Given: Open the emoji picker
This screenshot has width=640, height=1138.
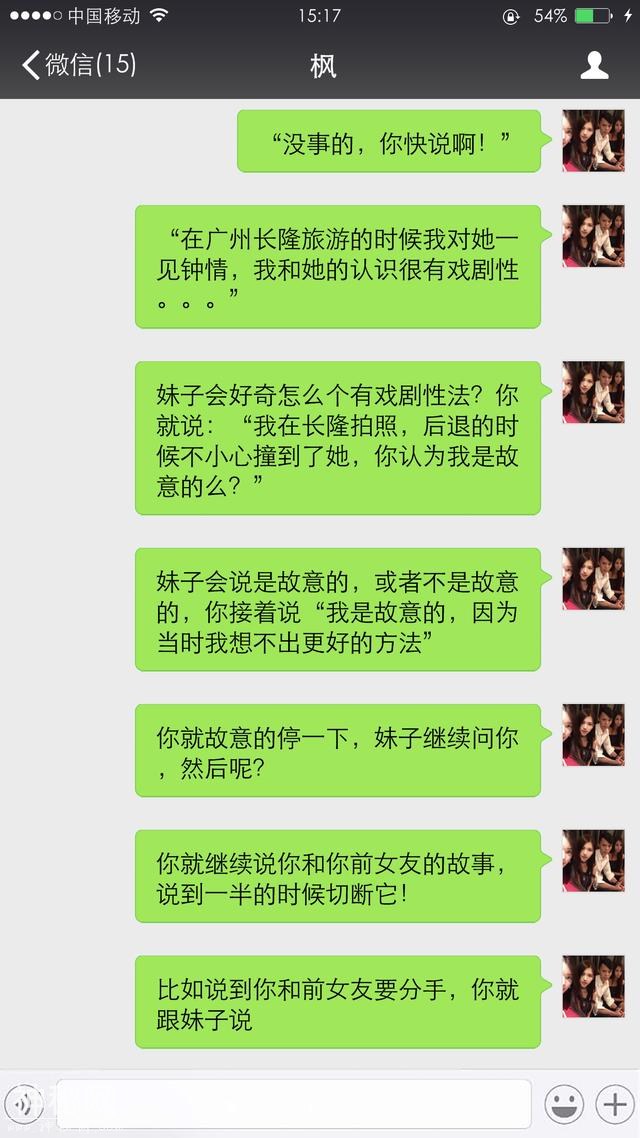Looking at the screenshot, I should [x=564, y=1104].
